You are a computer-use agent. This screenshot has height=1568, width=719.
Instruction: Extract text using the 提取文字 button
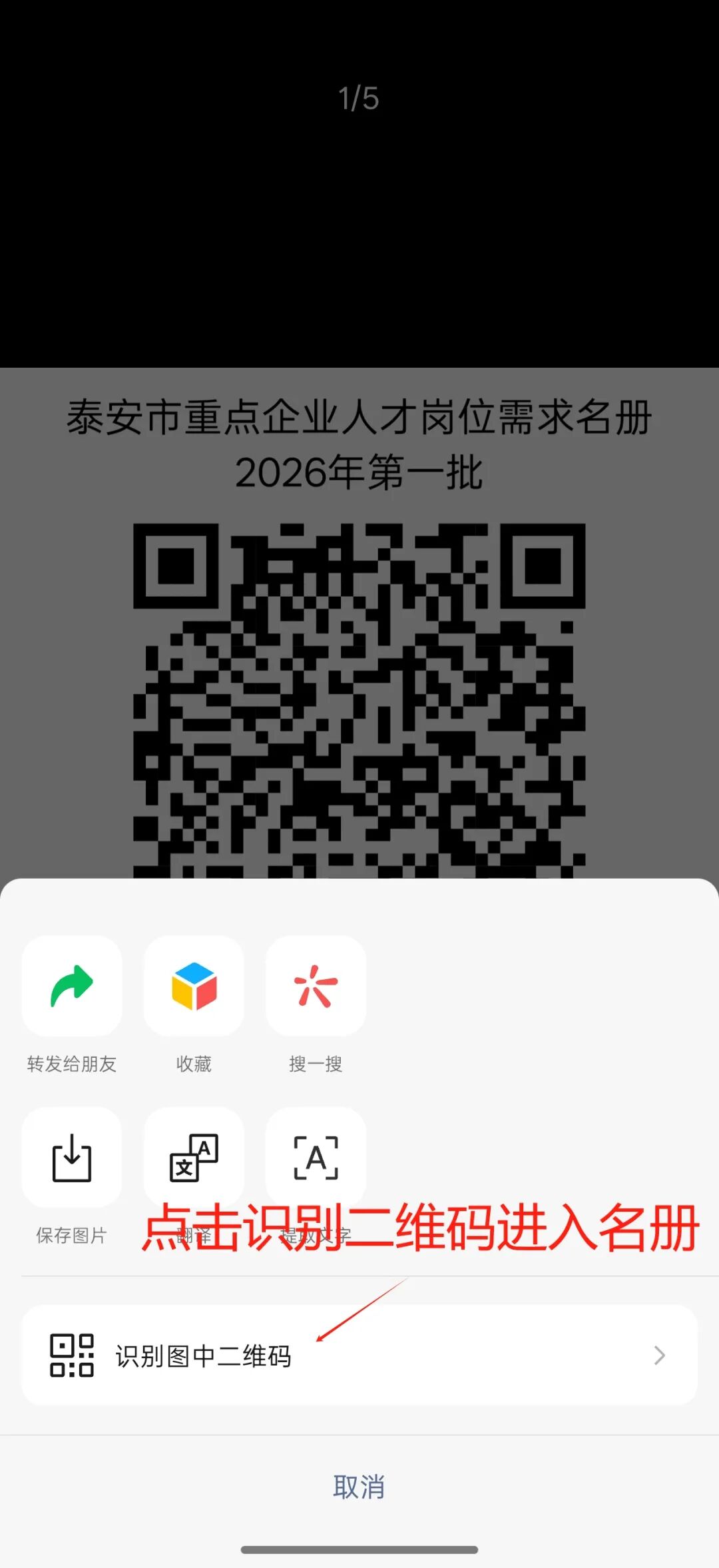pyautogui.click(x=316, y=1158)
